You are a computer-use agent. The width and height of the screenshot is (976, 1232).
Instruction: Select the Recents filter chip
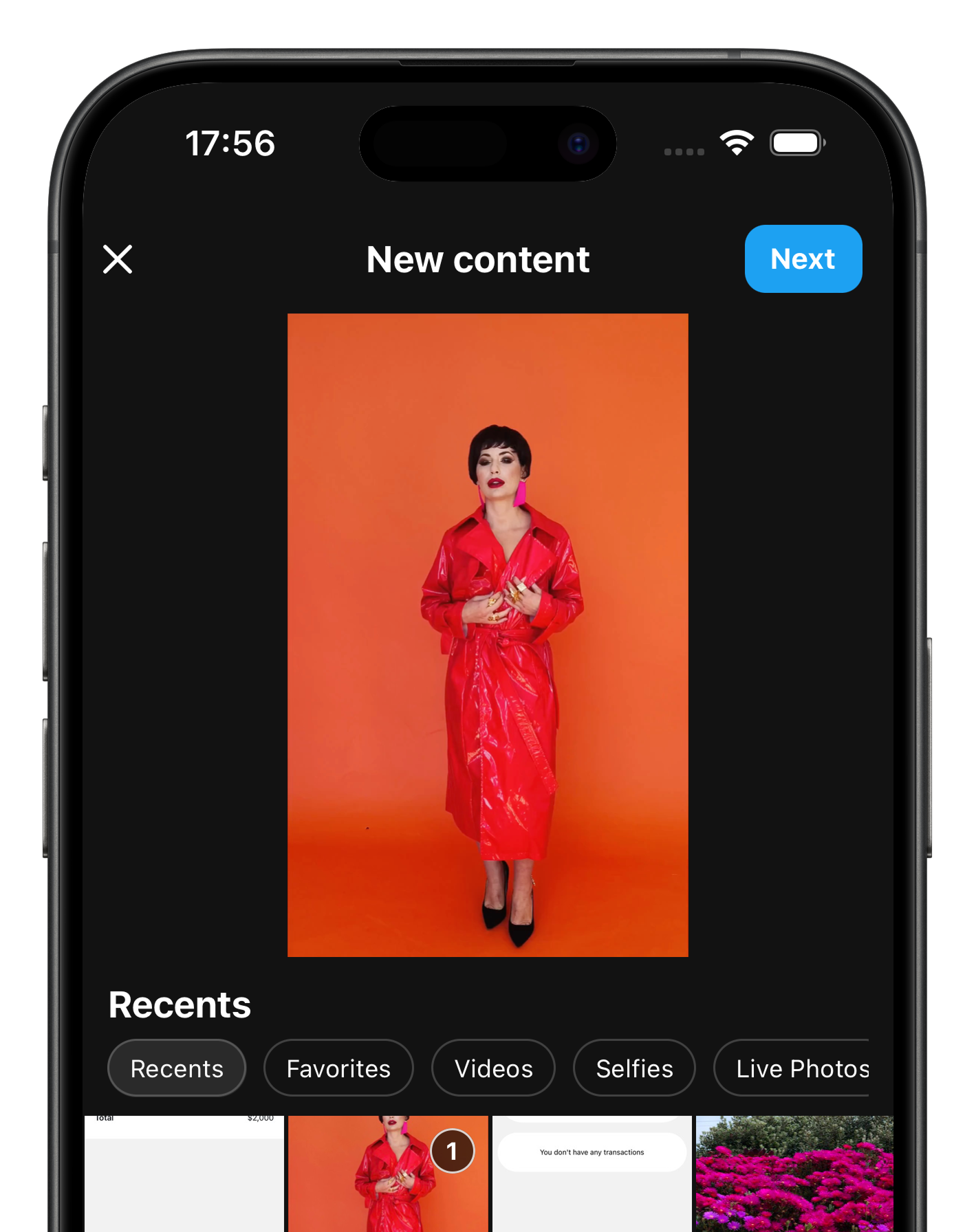pyautogui.click(x=177, y=1068)
